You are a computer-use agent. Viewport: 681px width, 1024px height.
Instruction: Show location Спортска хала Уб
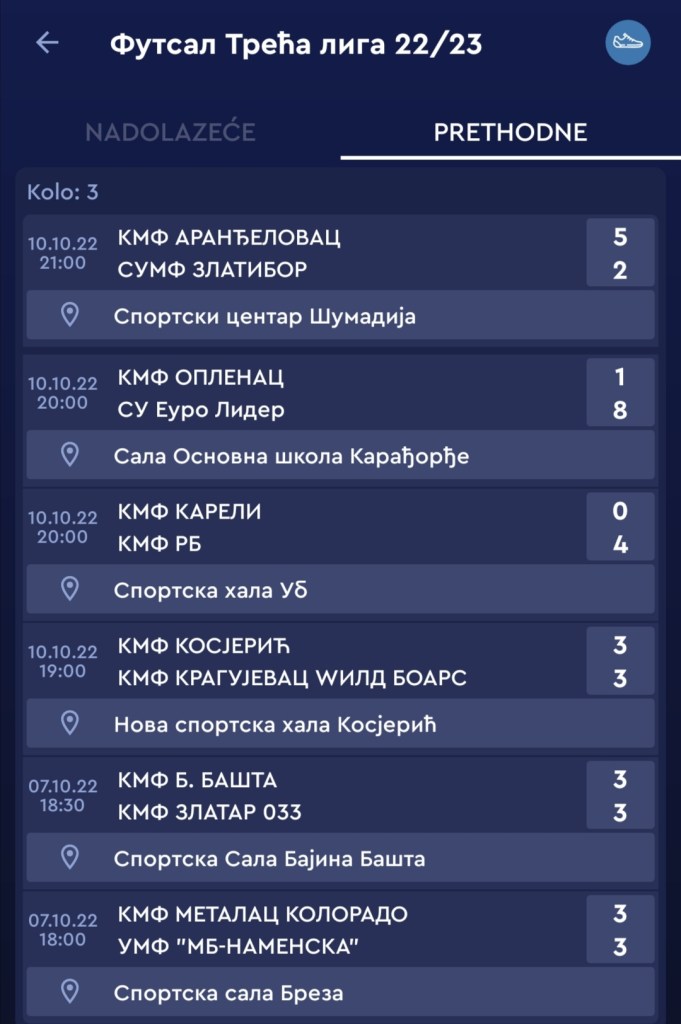(x=340, y=590)
